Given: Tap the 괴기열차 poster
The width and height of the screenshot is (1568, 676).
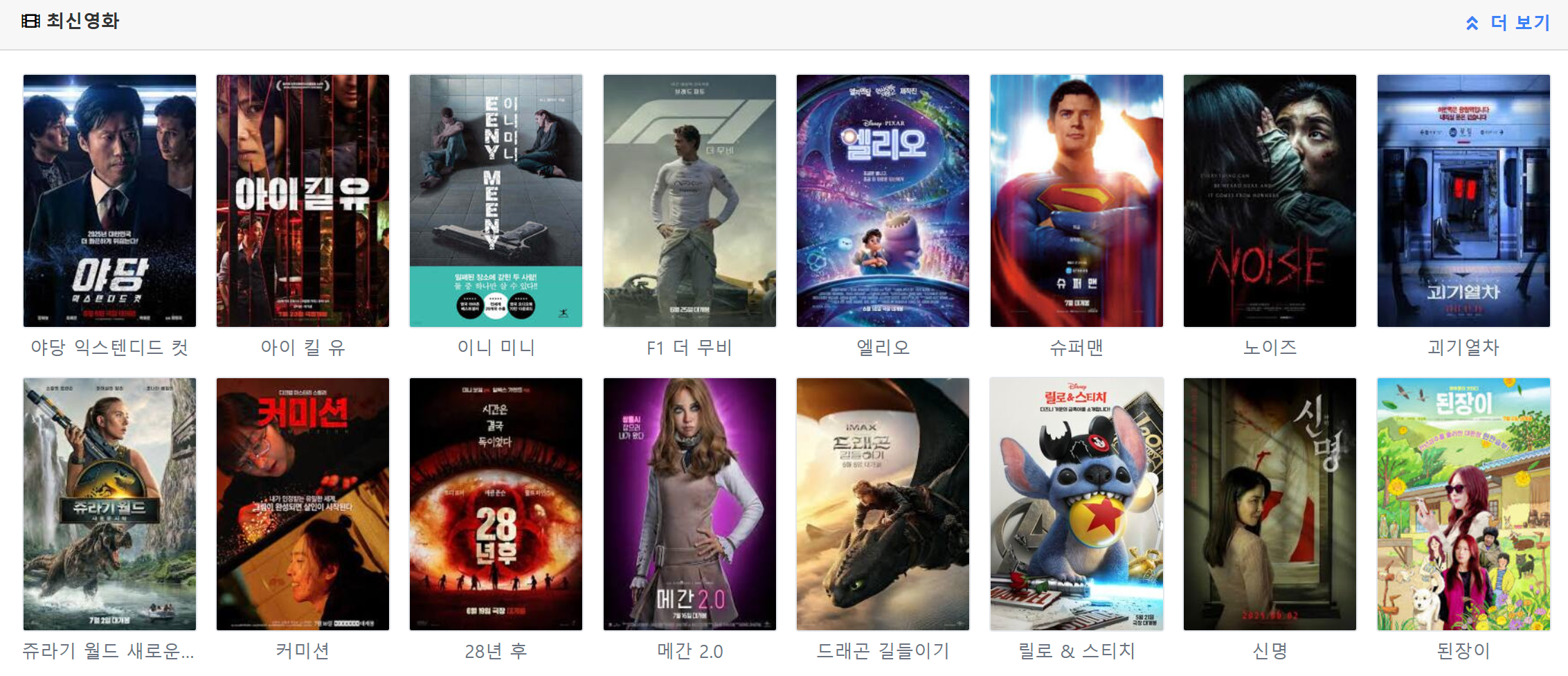Looking at the screenshot, I should (x=1463, y=201).
